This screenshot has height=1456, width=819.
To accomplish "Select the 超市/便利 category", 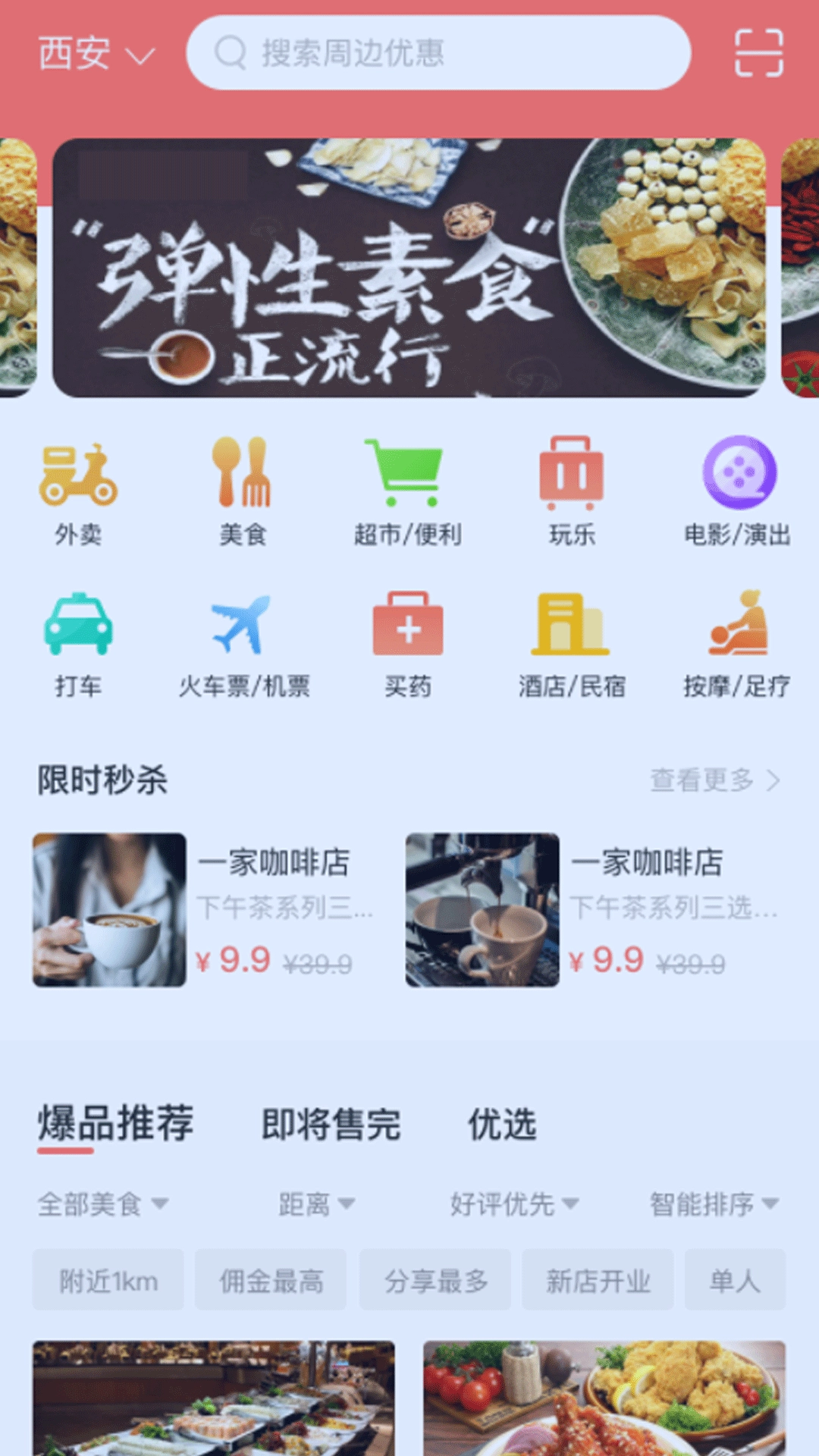I will 407,491.
